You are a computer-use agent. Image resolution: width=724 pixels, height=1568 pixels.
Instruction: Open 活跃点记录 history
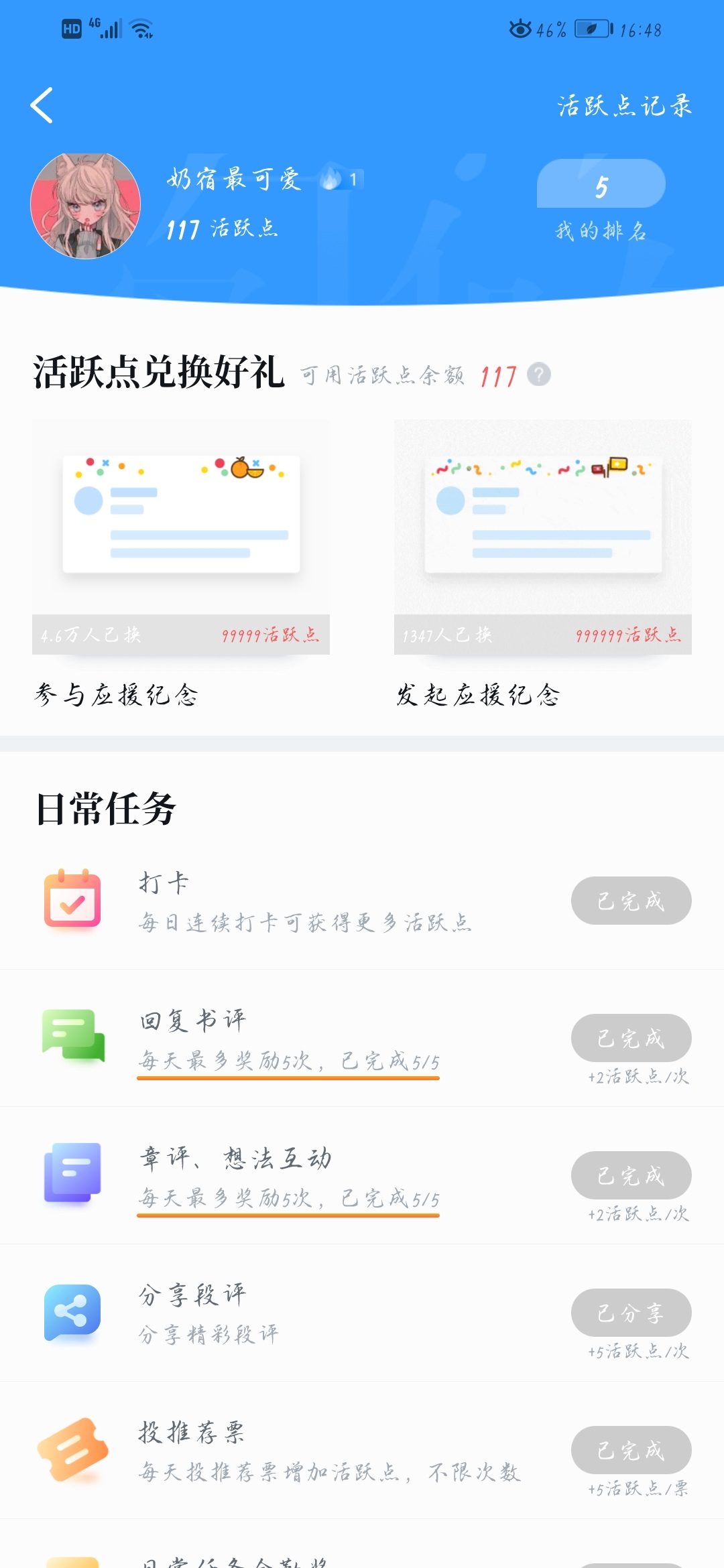(624, 106)
